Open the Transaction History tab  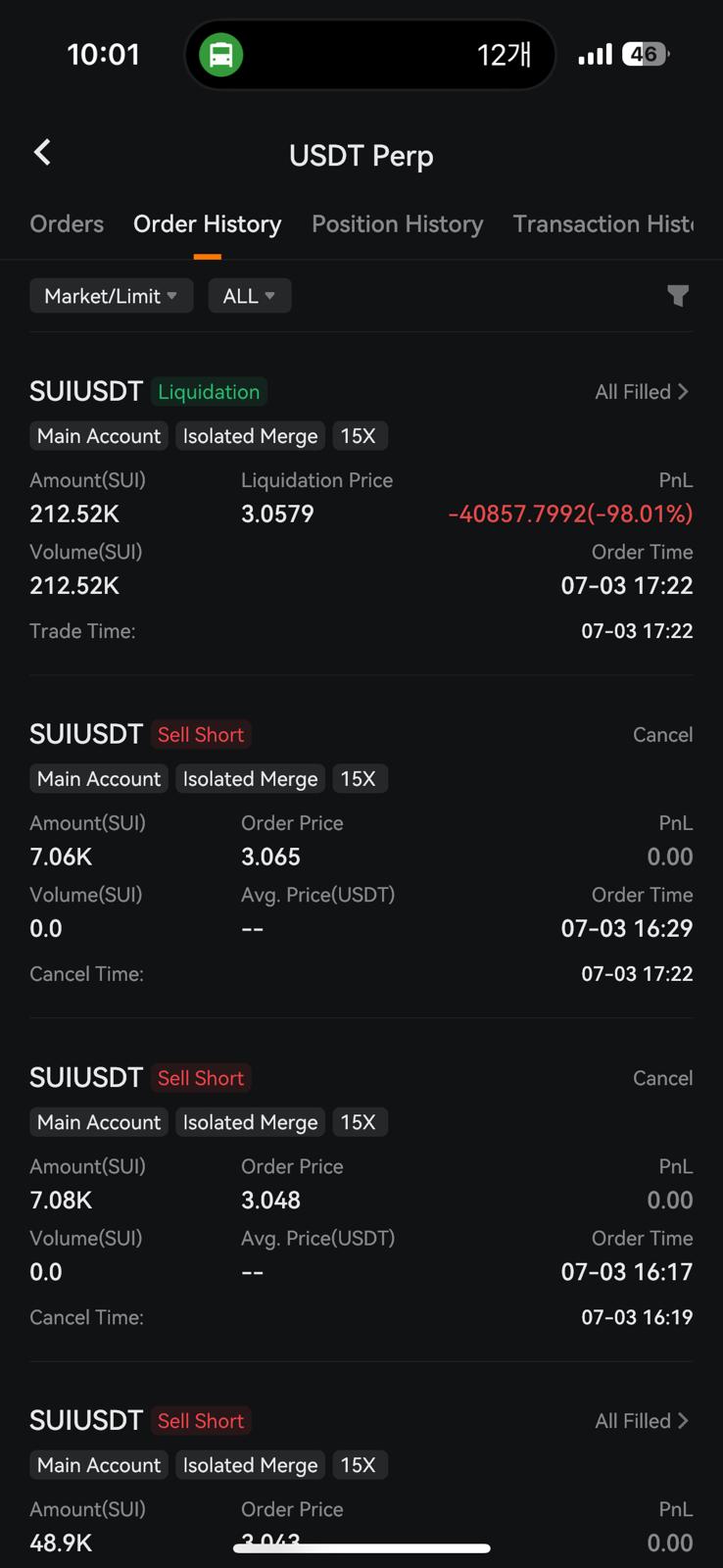[x=602, y=224]
